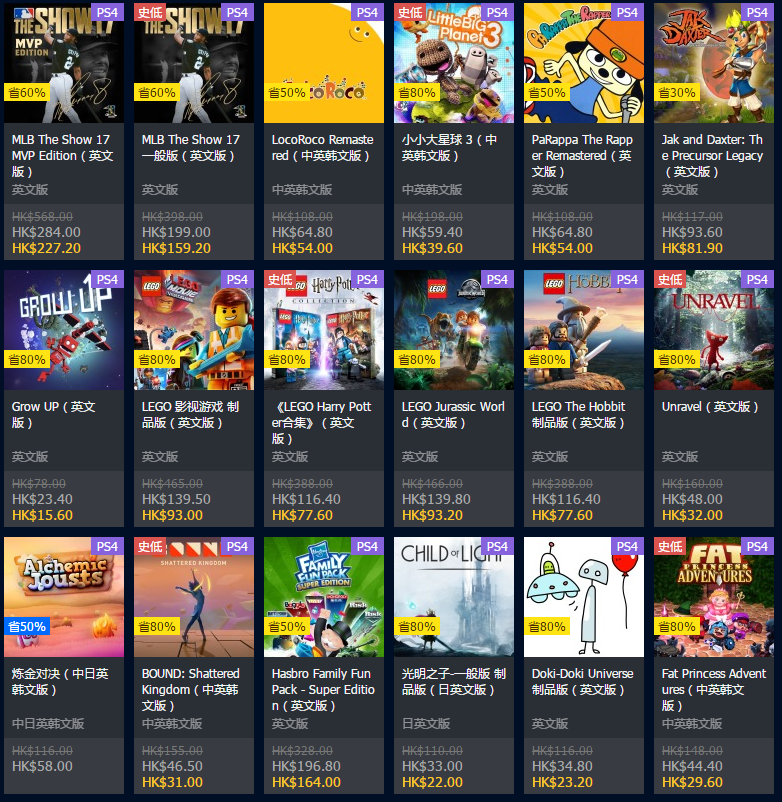
Task: Open Fat Princess Adventures card
Action: point(714,597)
